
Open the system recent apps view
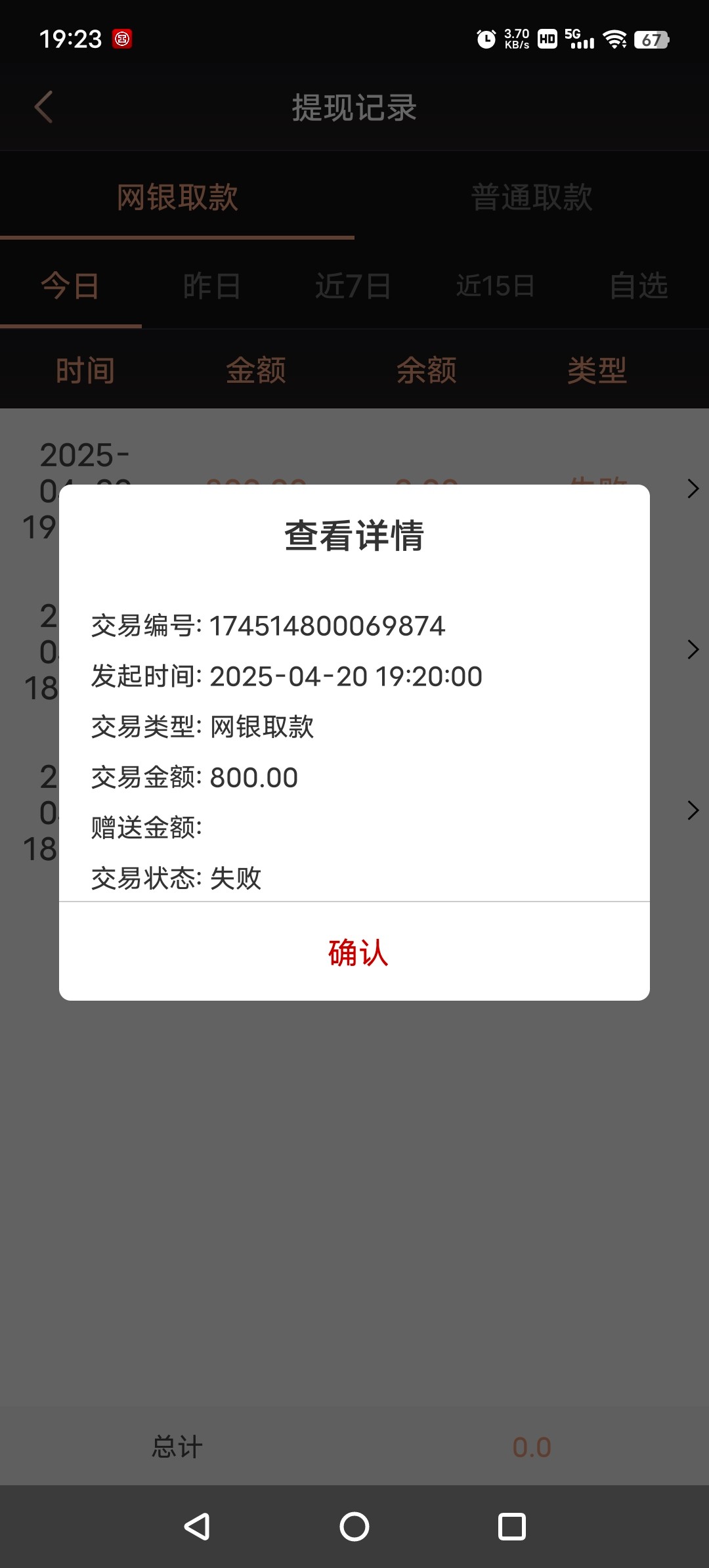click(512, 1527)
